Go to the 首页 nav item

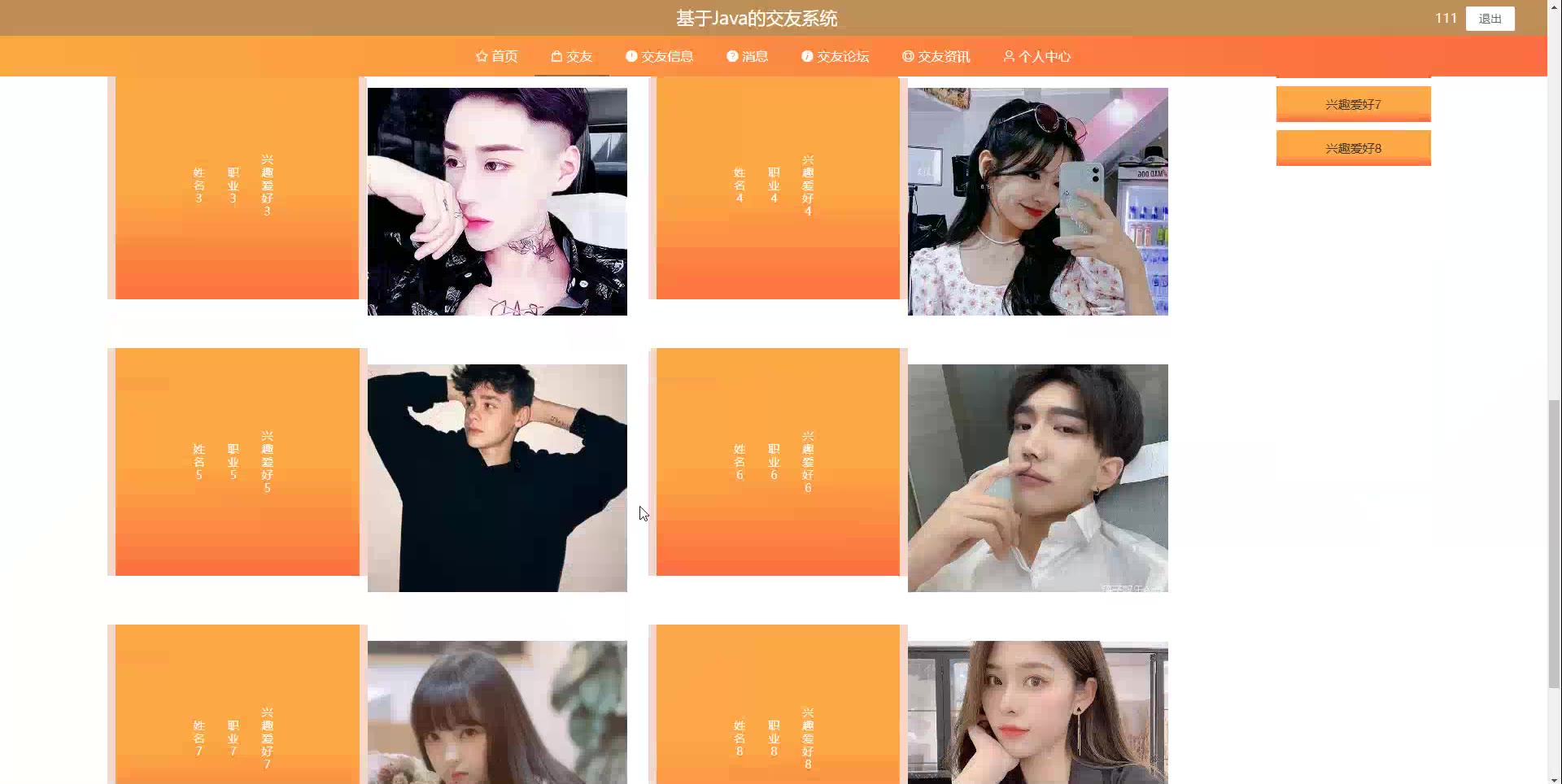coord(496,56)
